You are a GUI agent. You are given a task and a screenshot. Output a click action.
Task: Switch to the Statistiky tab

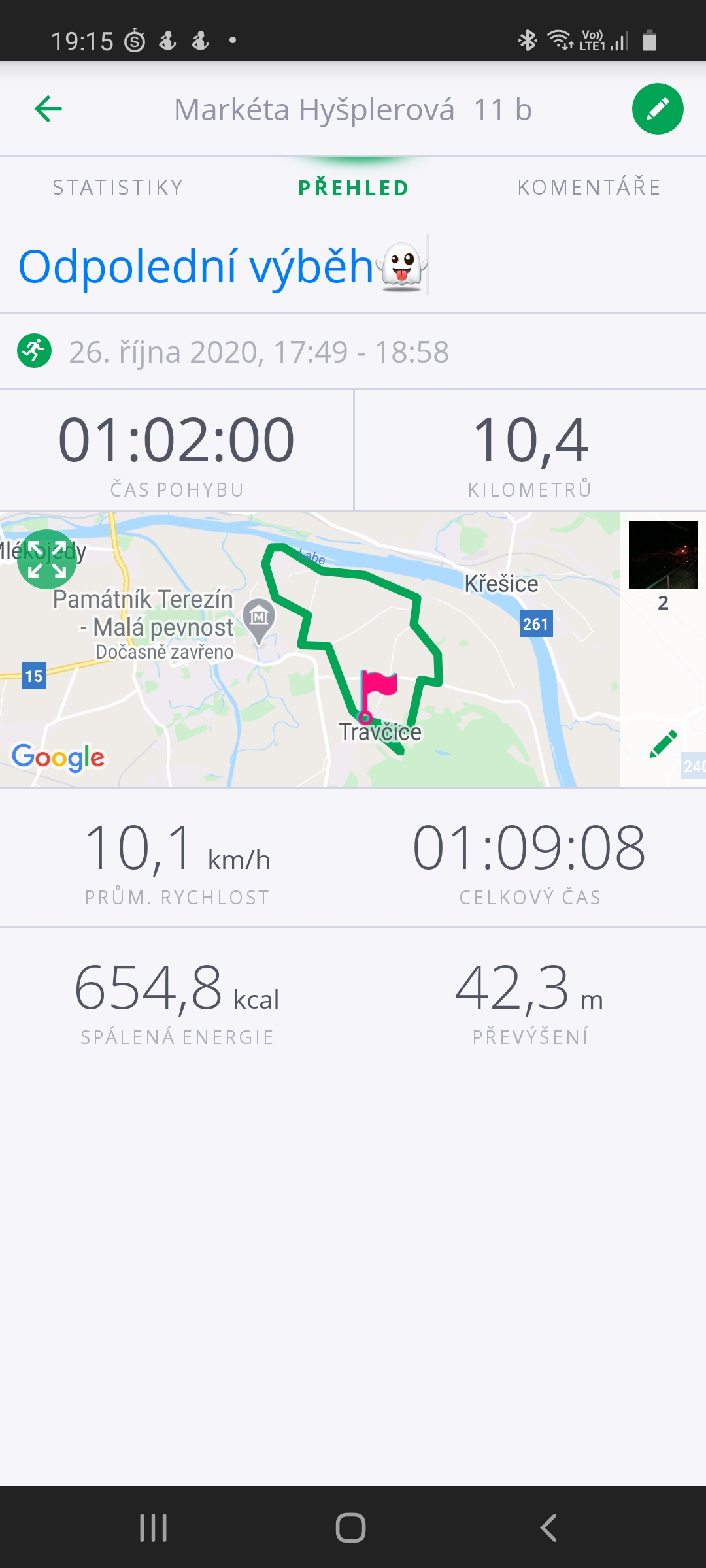coord(118,188)
